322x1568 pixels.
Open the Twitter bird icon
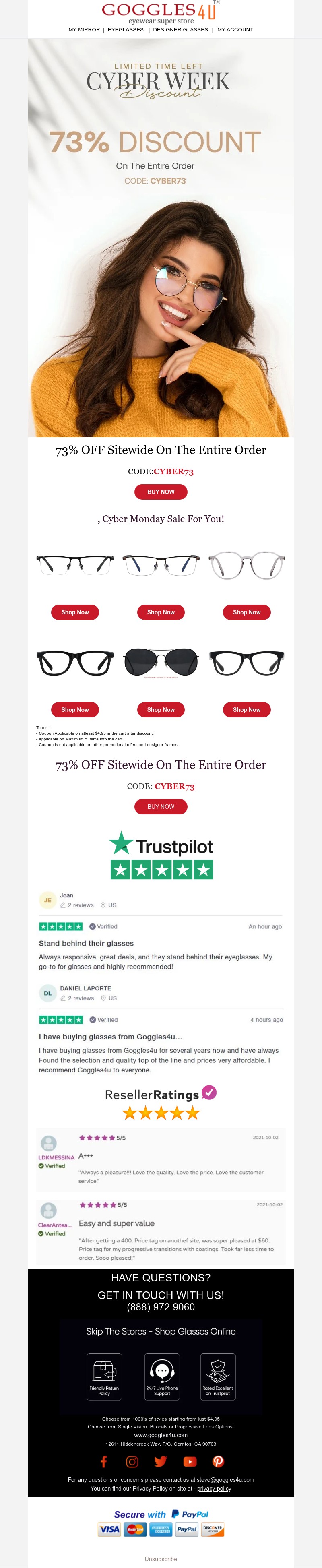161,1461
